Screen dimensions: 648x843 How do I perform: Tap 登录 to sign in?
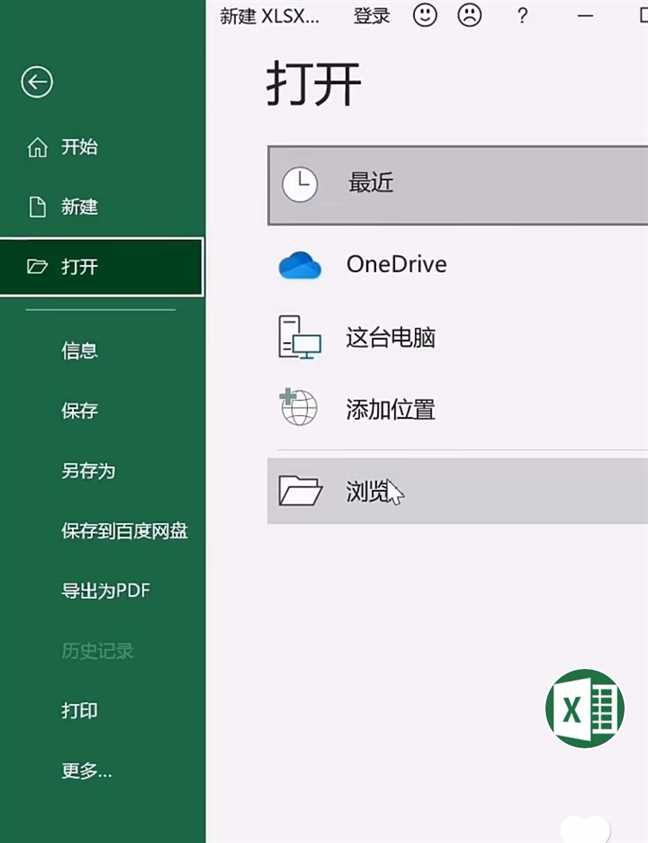372,16
